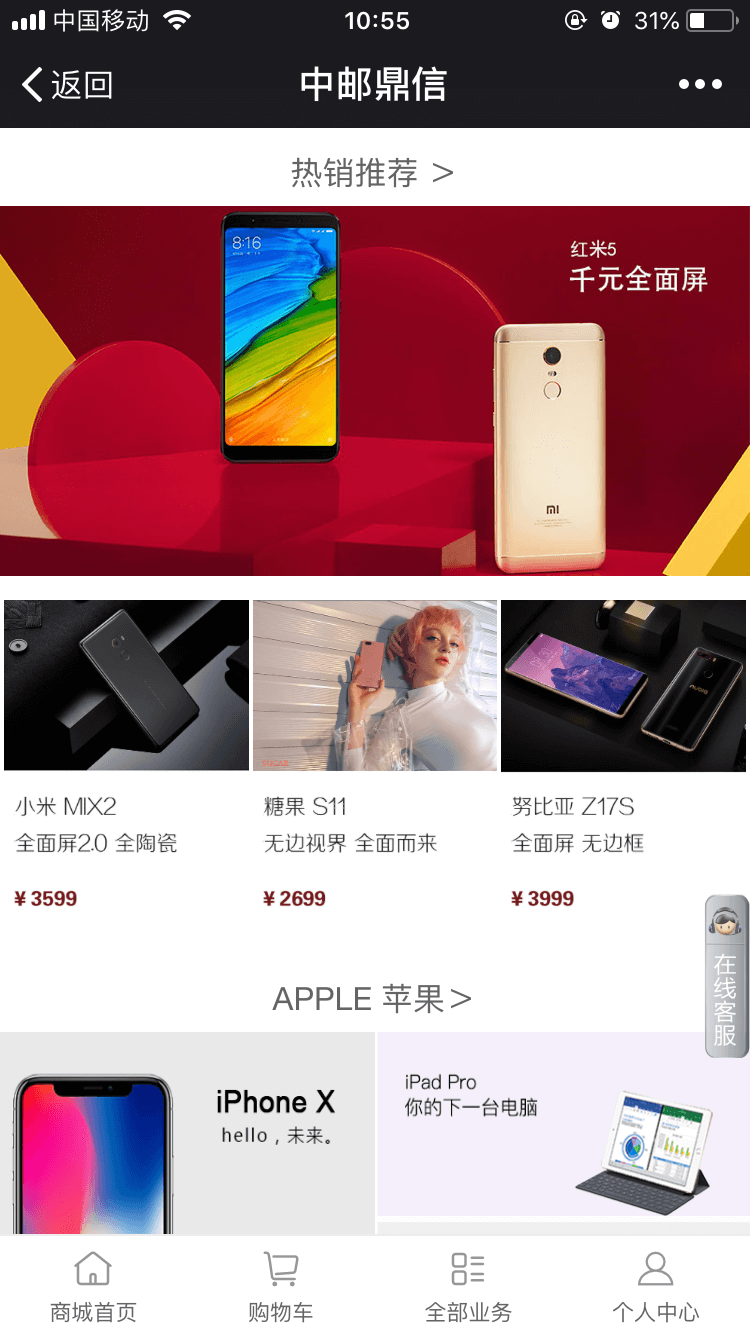Screen dimensions: 750x1334
Task: View the iPad Pro tile
Action: [x=563, y=1124]
